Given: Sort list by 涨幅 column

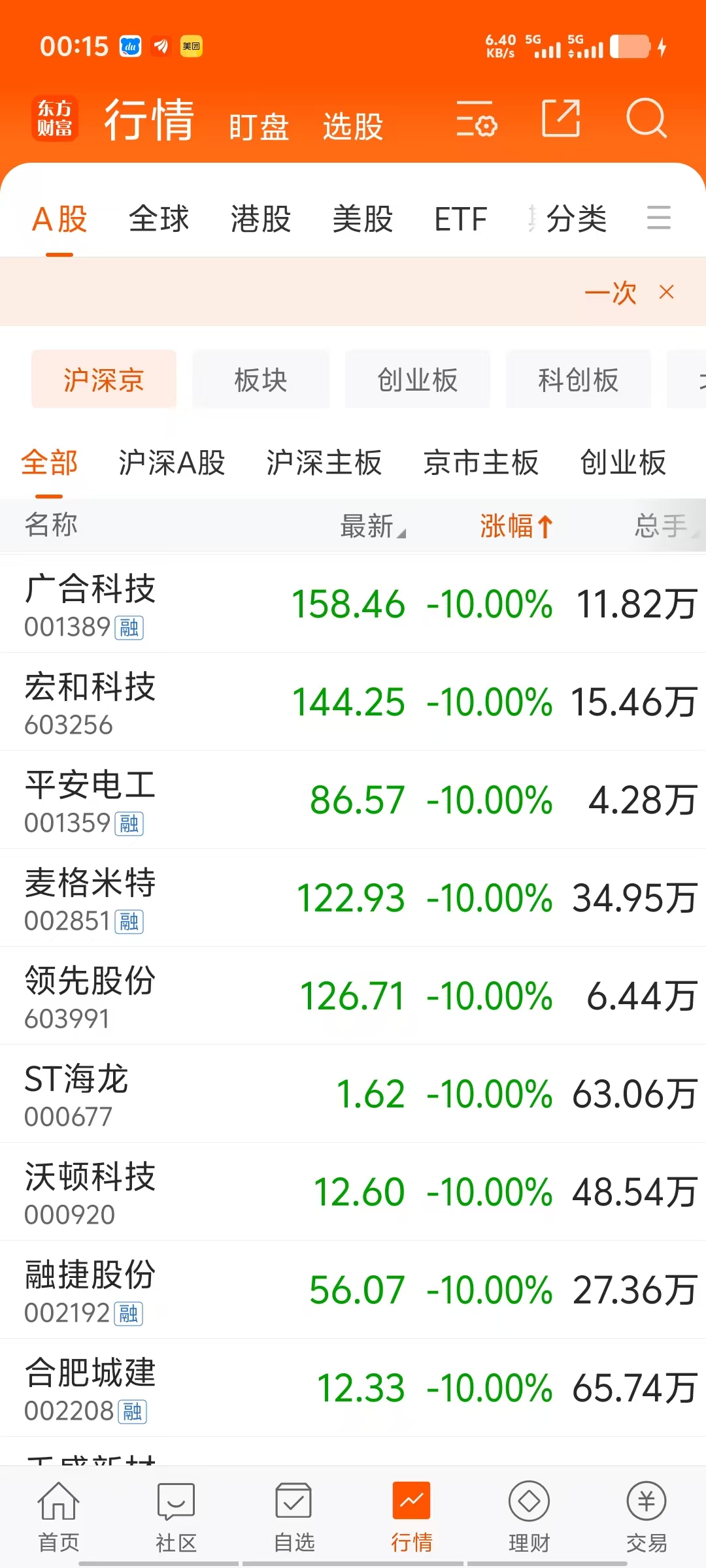Looking at the screenshot, I should point(516,525).
